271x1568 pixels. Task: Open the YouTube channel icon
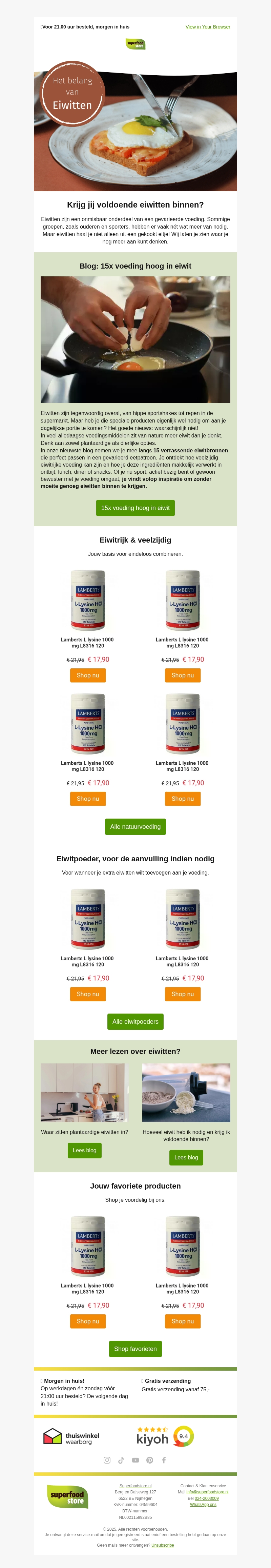(x=135, y=1459)
